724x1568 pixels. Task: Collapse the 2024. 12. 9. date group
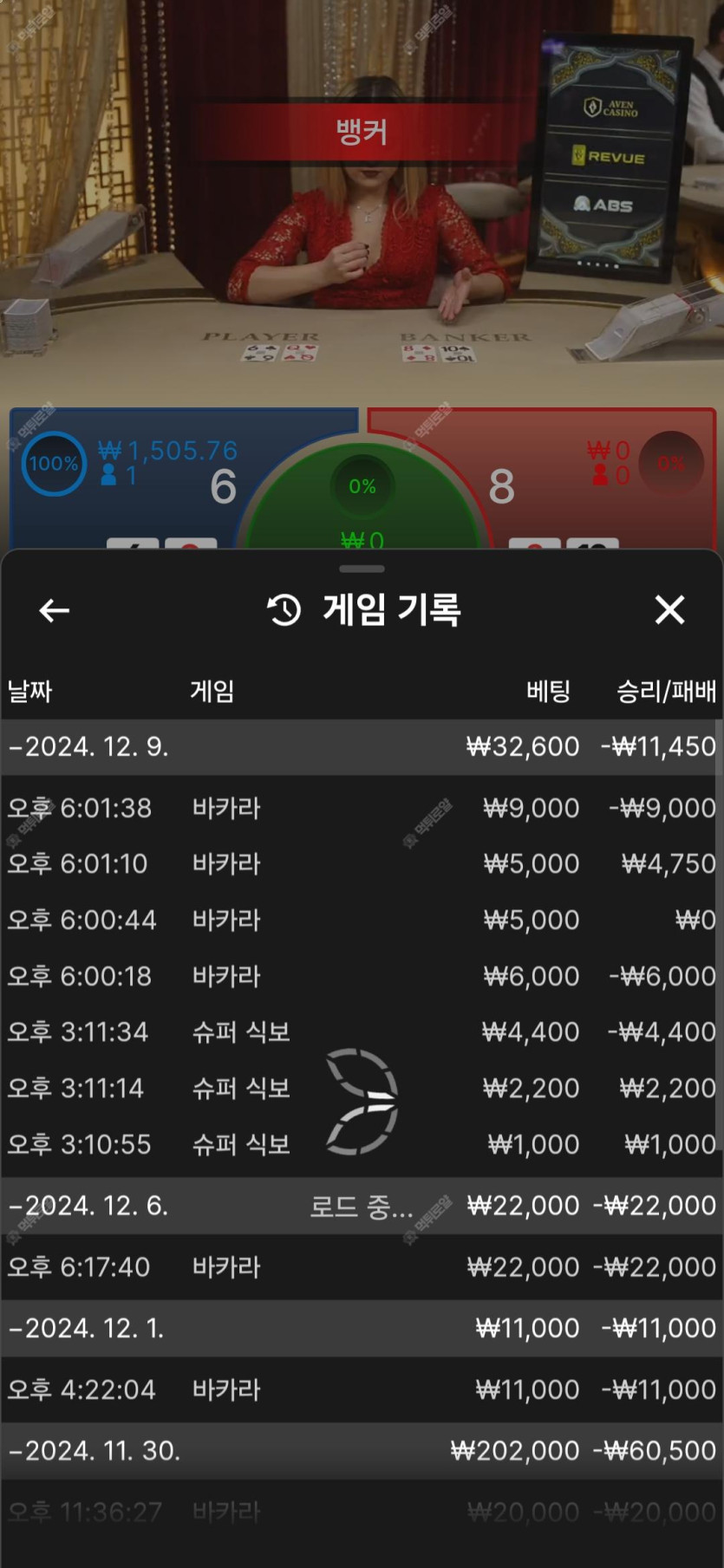click(88, 747)
